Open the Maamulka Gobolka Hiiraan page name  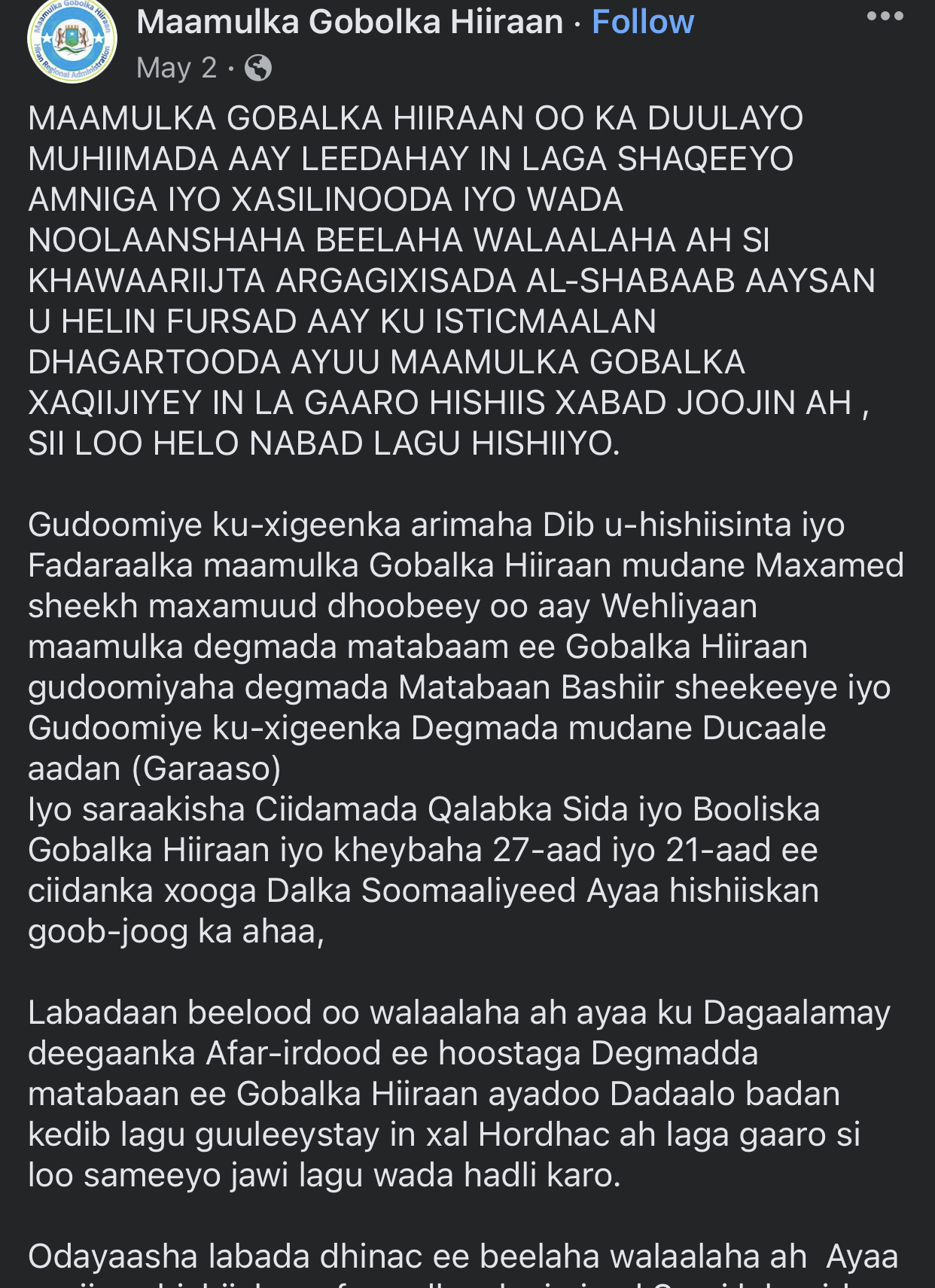pyautogui.click(x=350, y=22)
